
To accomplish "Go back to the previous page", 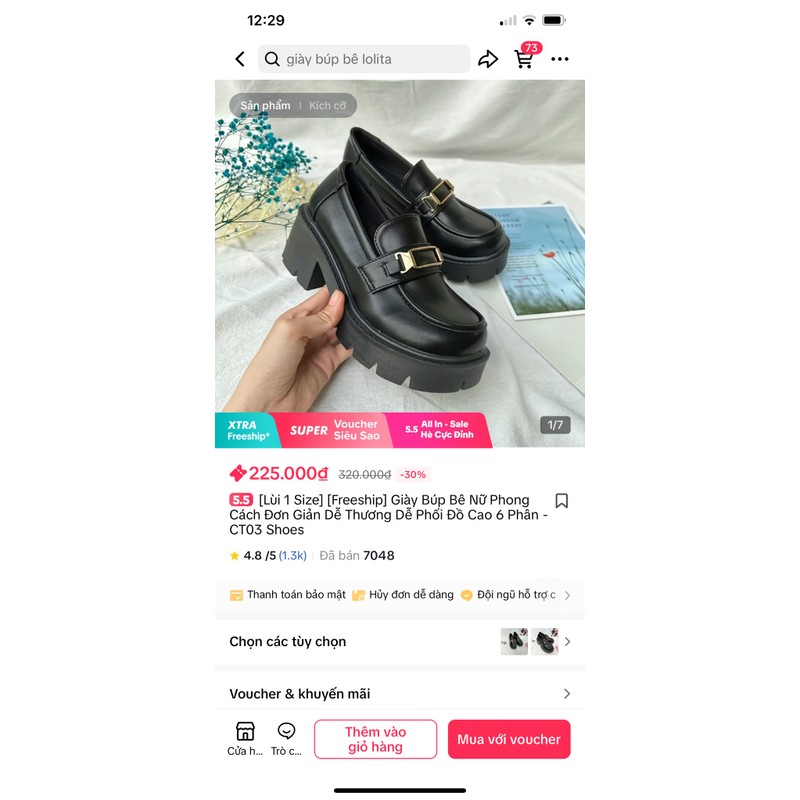I will [240, 59].
